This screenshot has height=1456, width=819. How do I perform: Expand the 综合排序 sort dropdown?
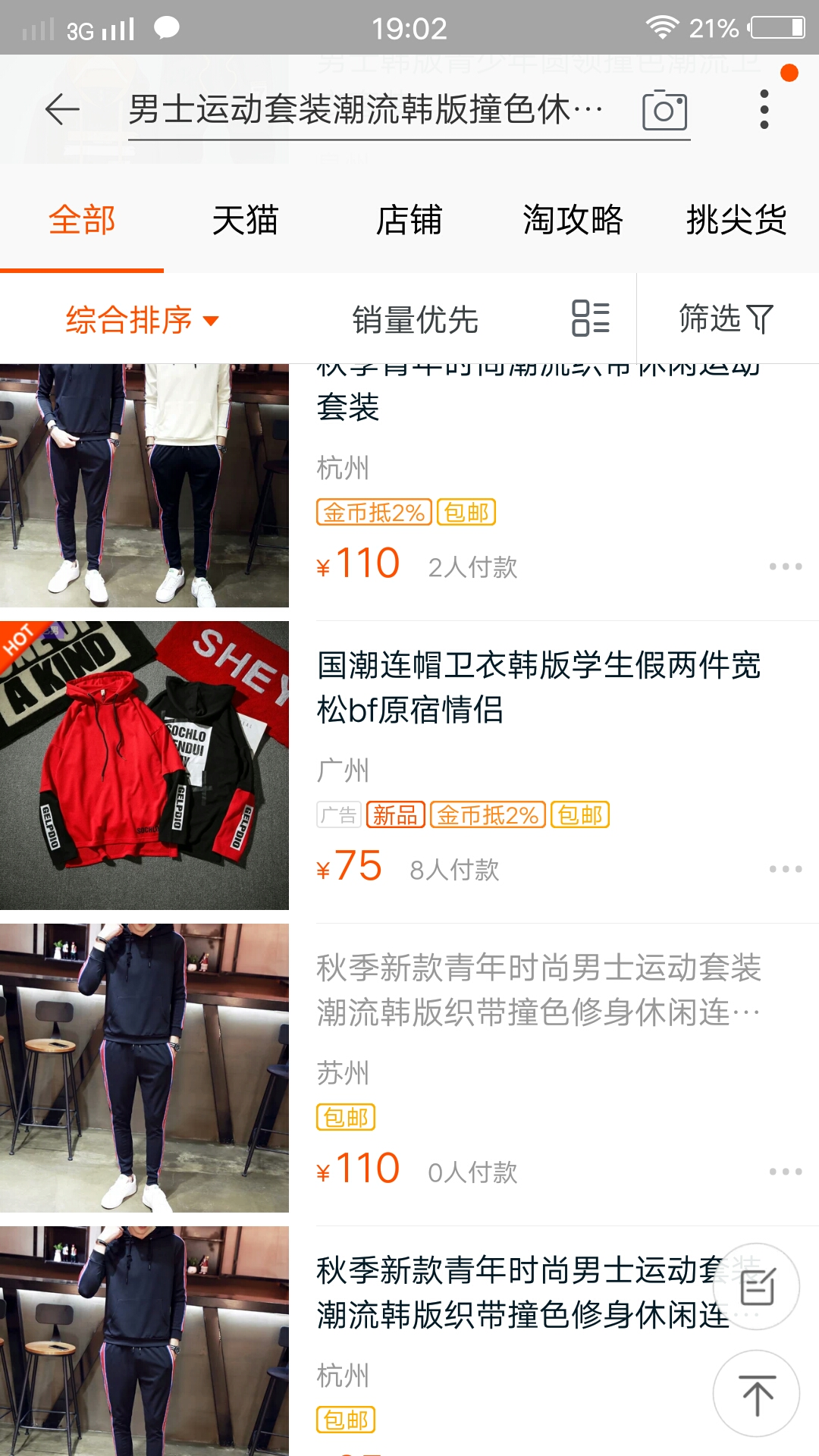142,319
